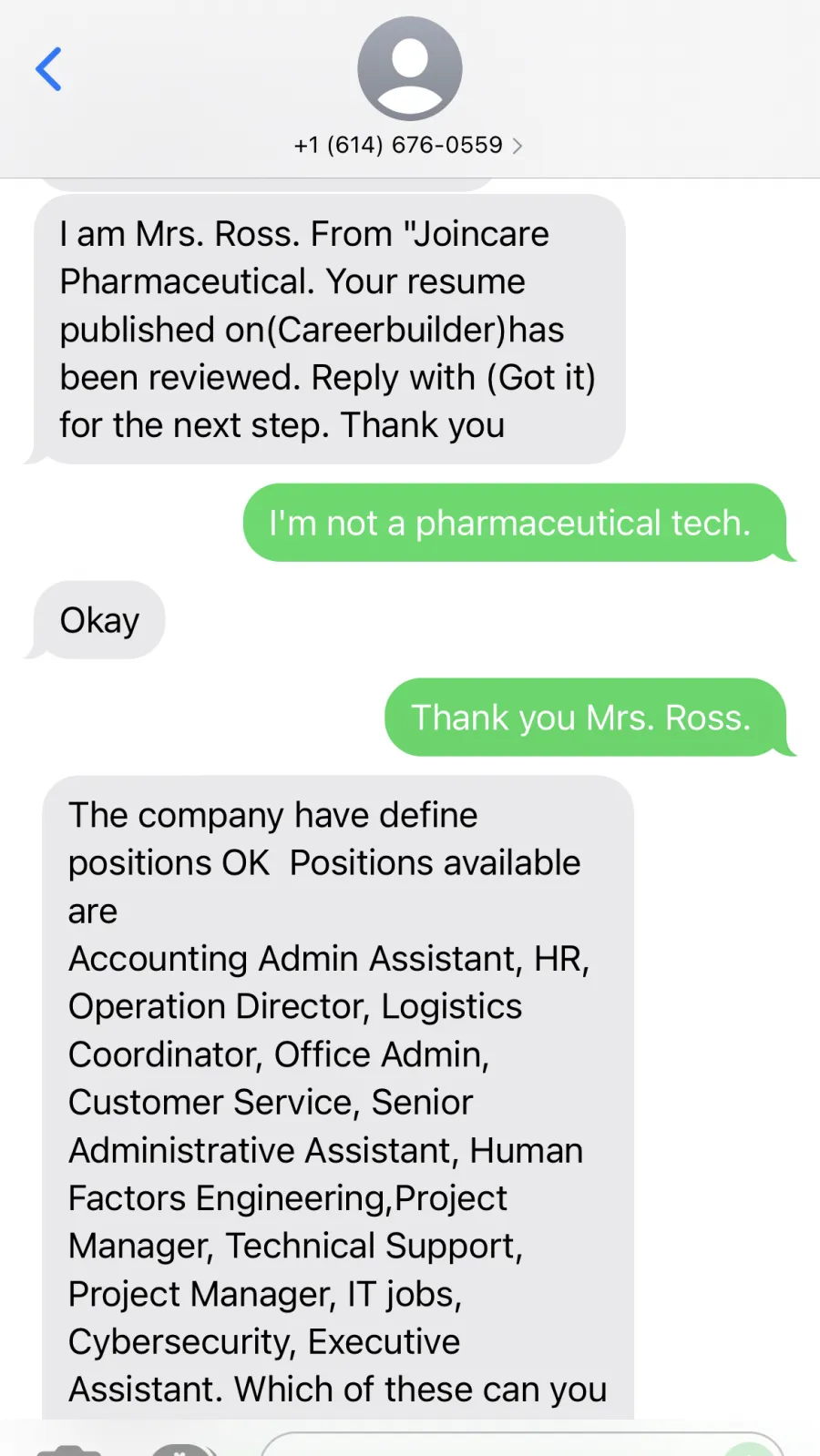Tap the message text input field
Screen dimensions: 820x1456
pos(522,1444)
